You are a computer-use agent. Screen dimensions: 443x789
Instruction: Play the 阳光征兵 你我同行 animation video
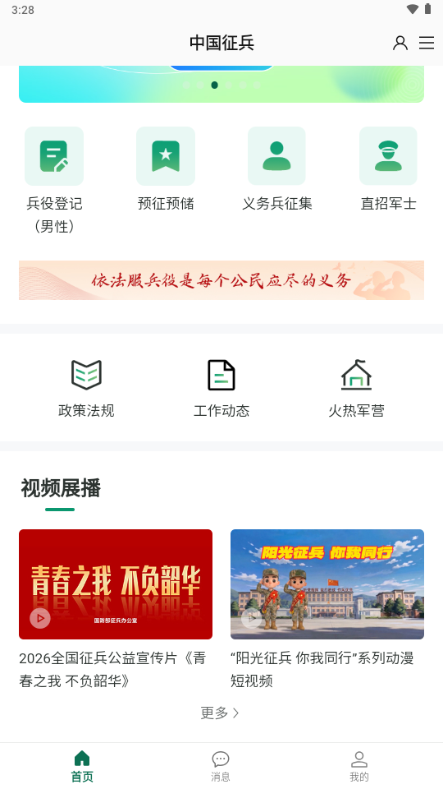coord(327,584)
